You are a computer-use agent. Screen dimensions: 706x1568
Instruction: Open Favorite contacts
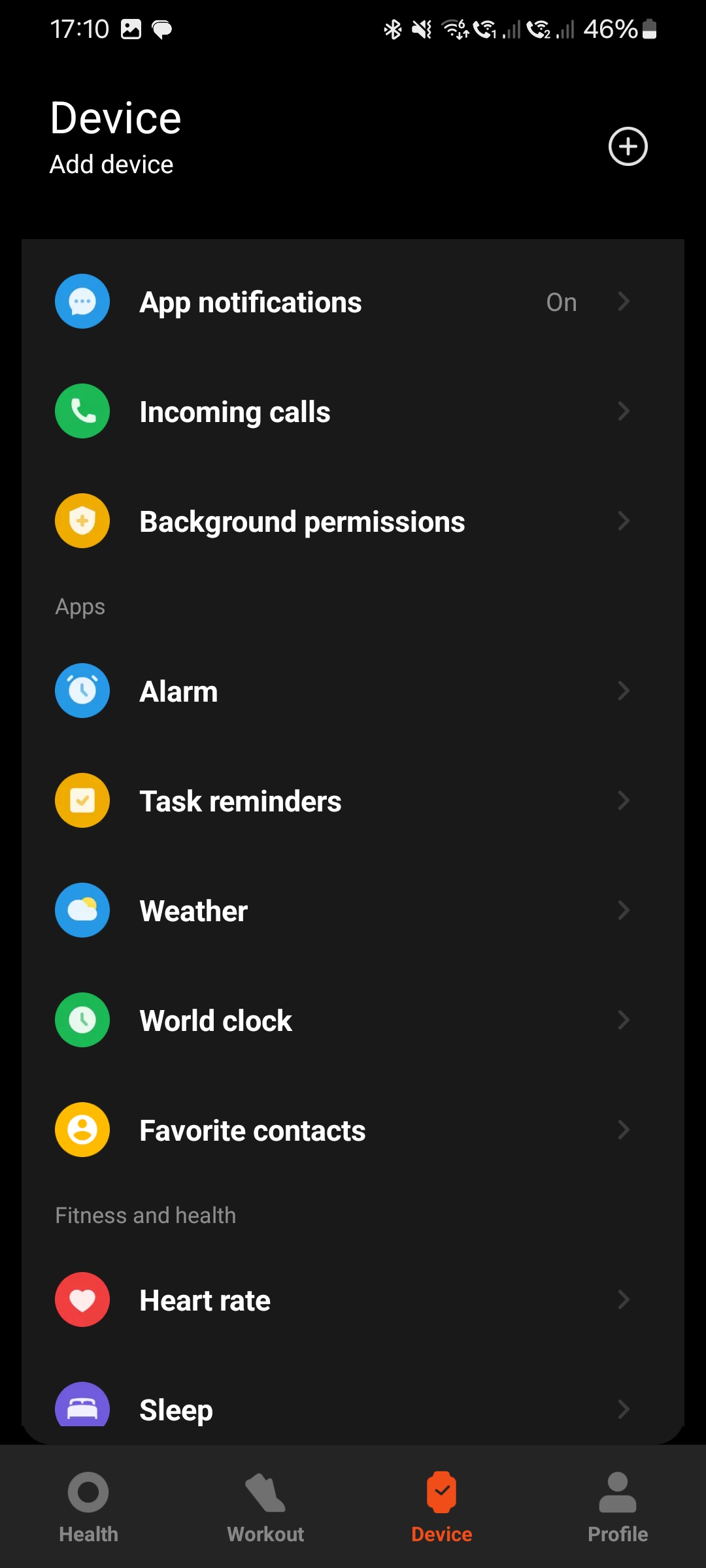pos(353,1130)
